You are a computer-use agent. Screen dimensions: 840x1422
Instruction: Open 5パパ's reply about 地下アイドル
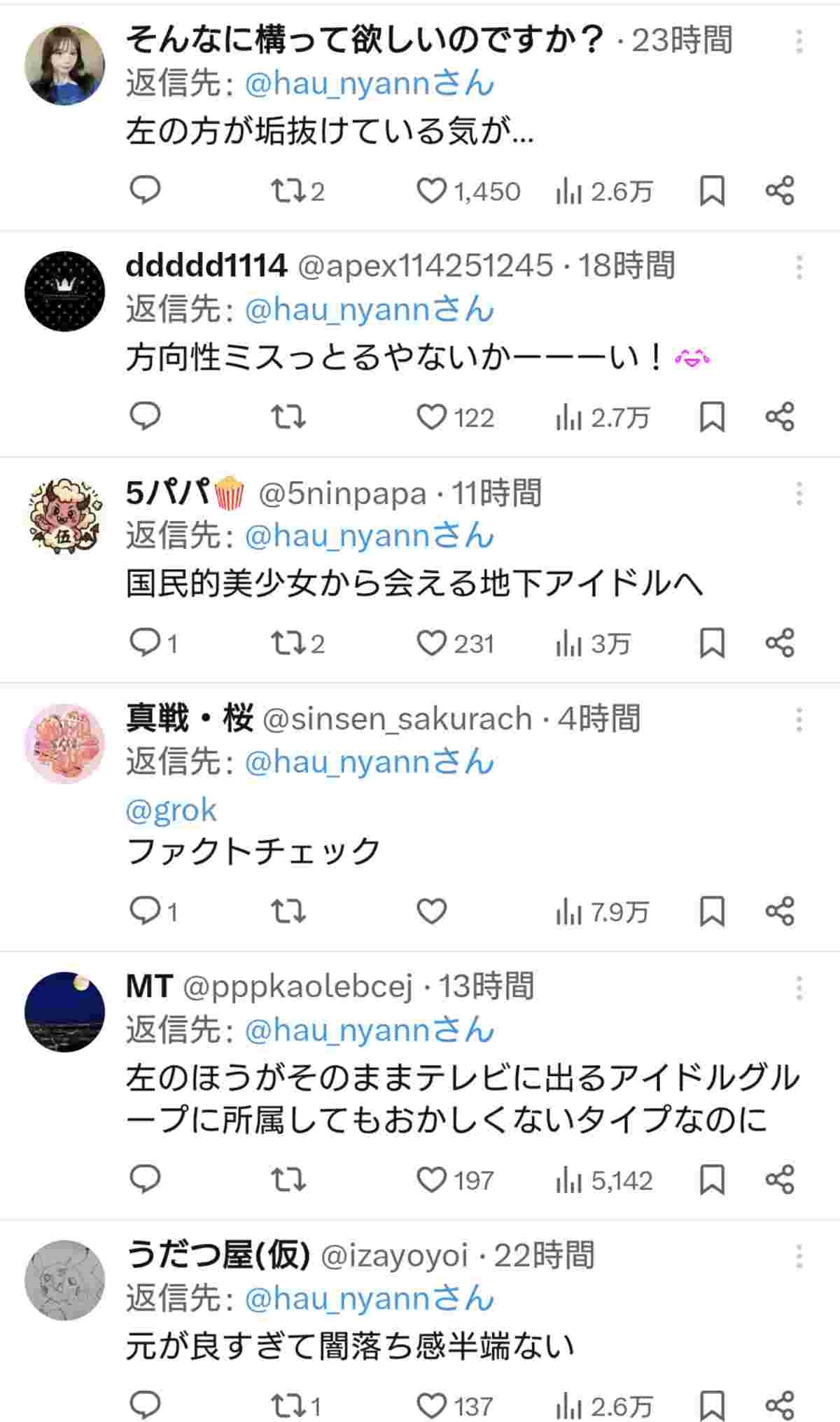pyautogui.click(x=414, y=583)
